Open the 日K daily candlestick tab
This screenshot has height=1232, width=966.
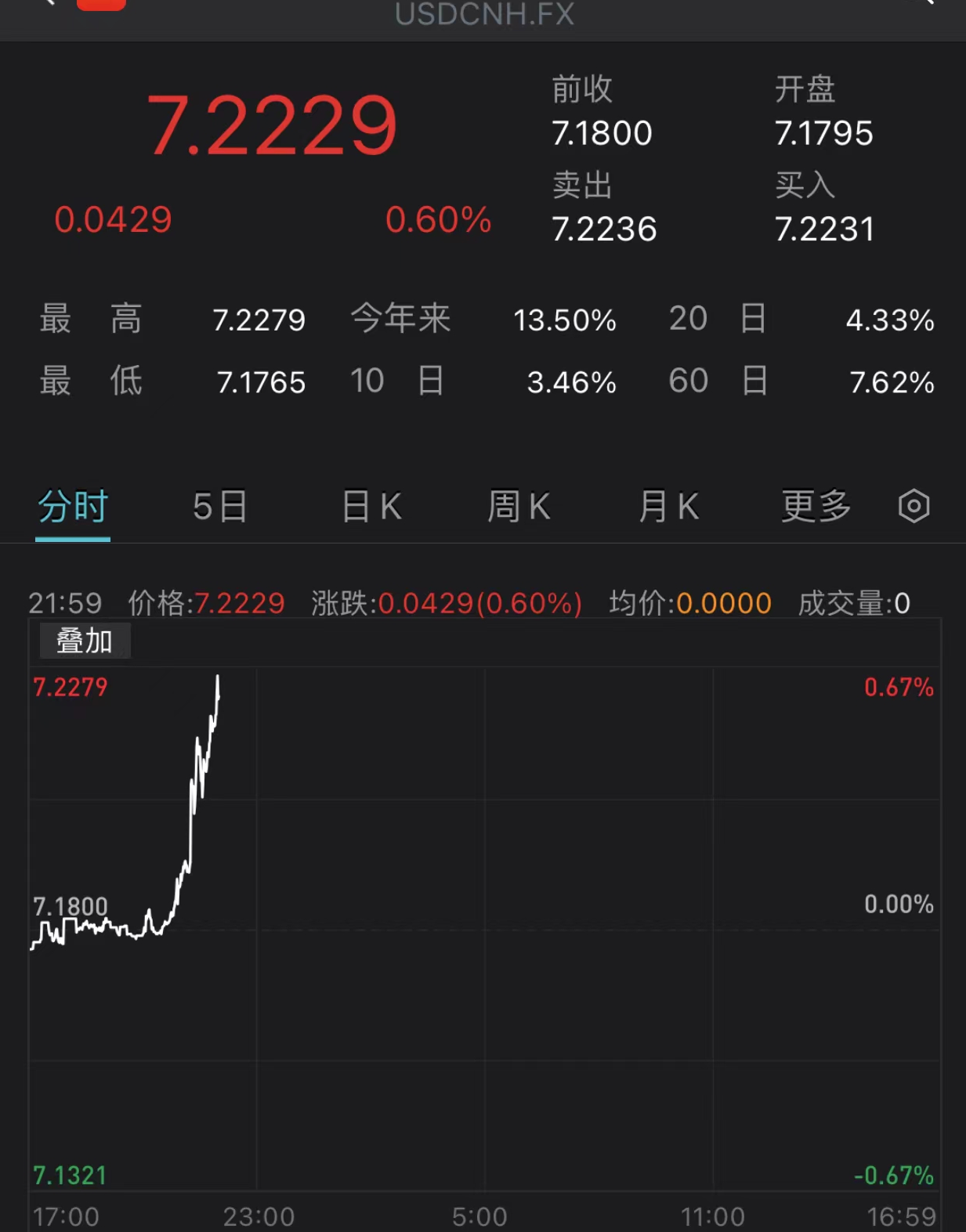pos(371,506)
